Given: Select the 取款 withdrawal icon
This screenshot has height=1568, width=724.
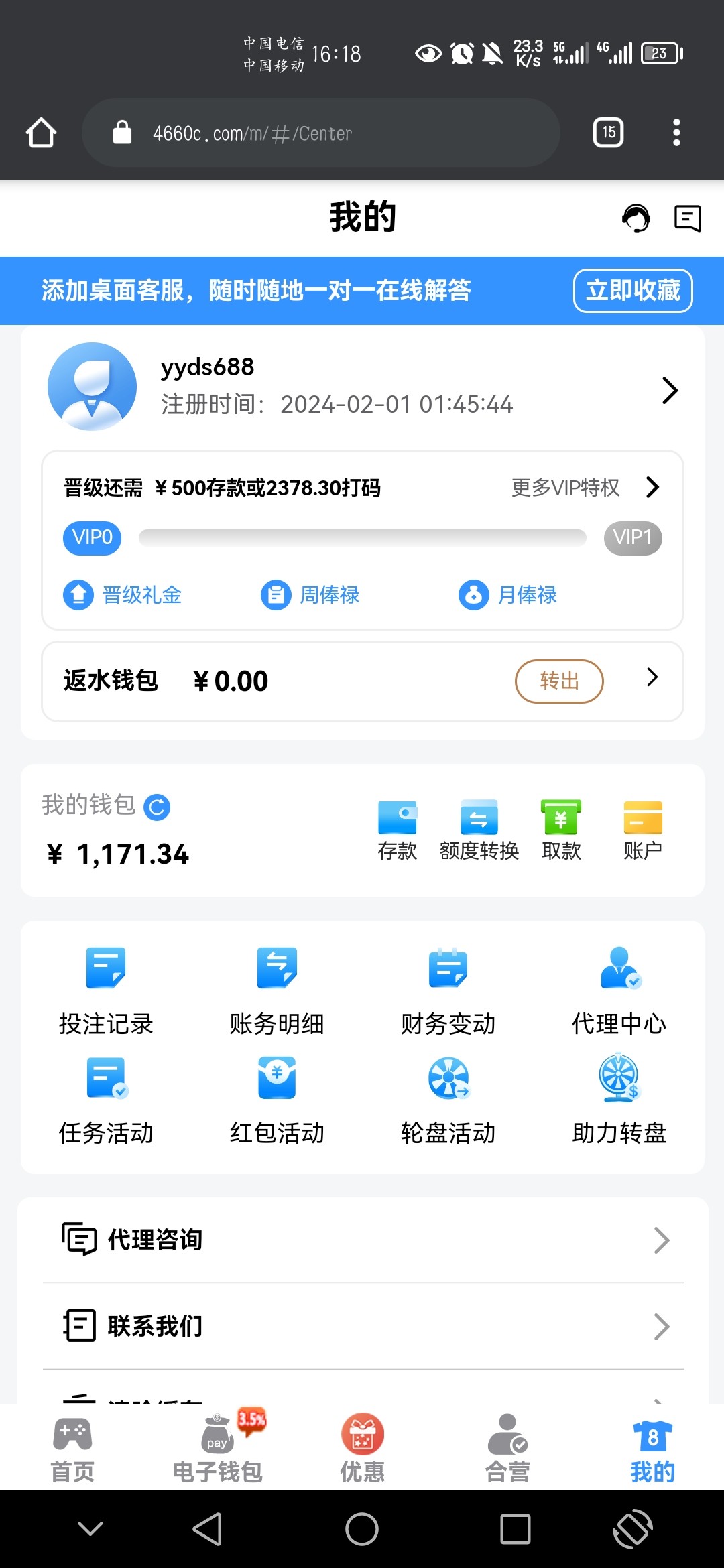Looking at the screenshot, I should (560, 831).
